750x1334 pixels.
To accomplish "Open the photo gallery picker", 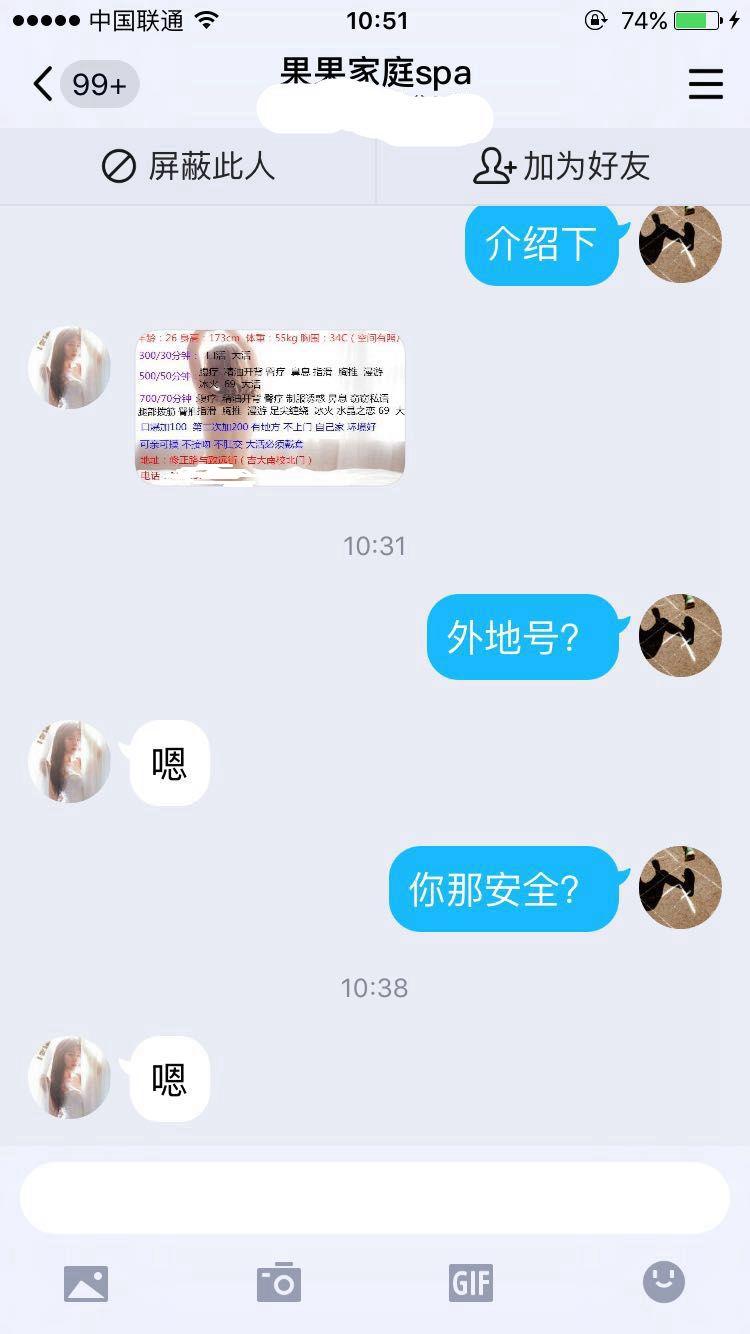I will (86, 1283).
